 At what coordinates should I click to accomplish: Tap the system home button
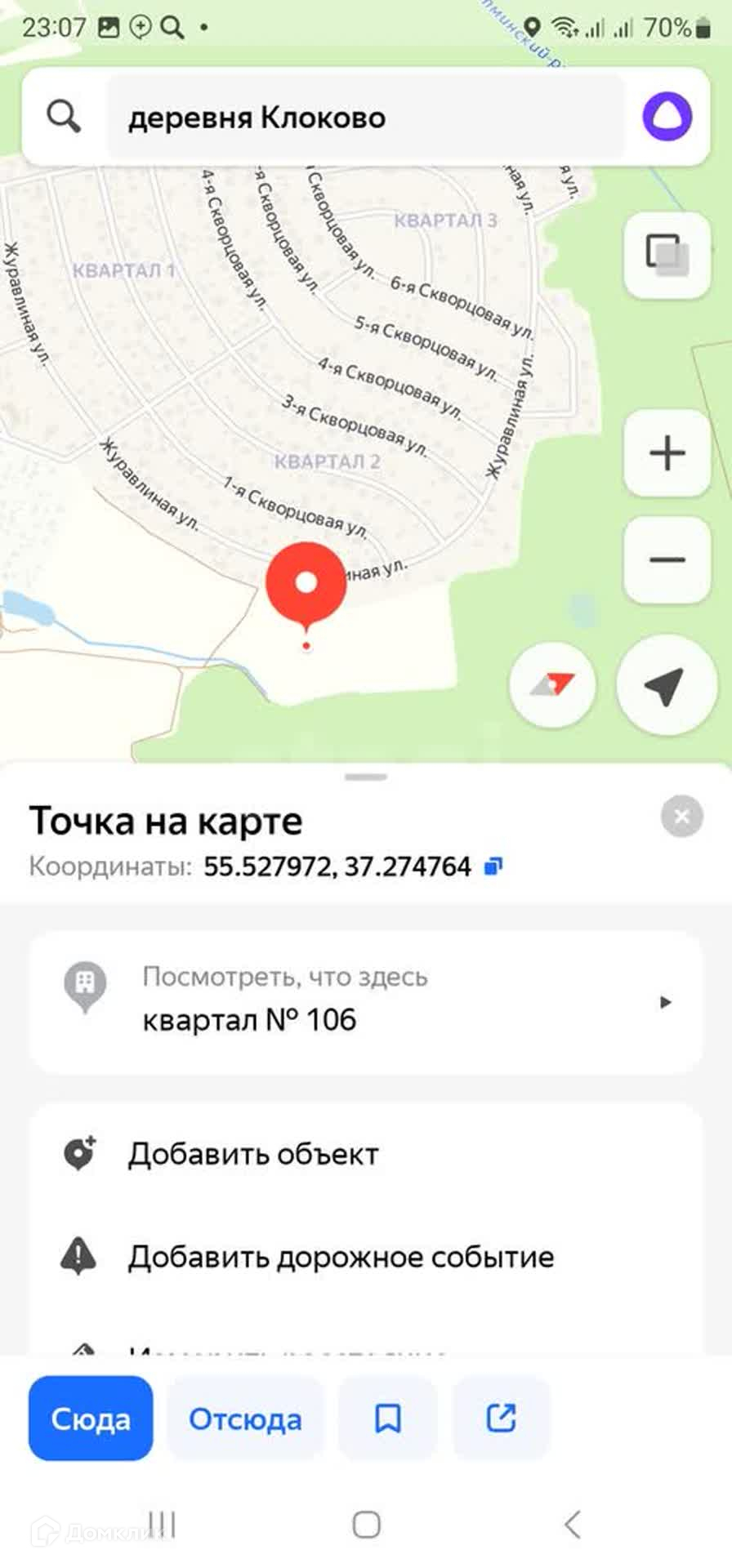tap(366, 1524)
